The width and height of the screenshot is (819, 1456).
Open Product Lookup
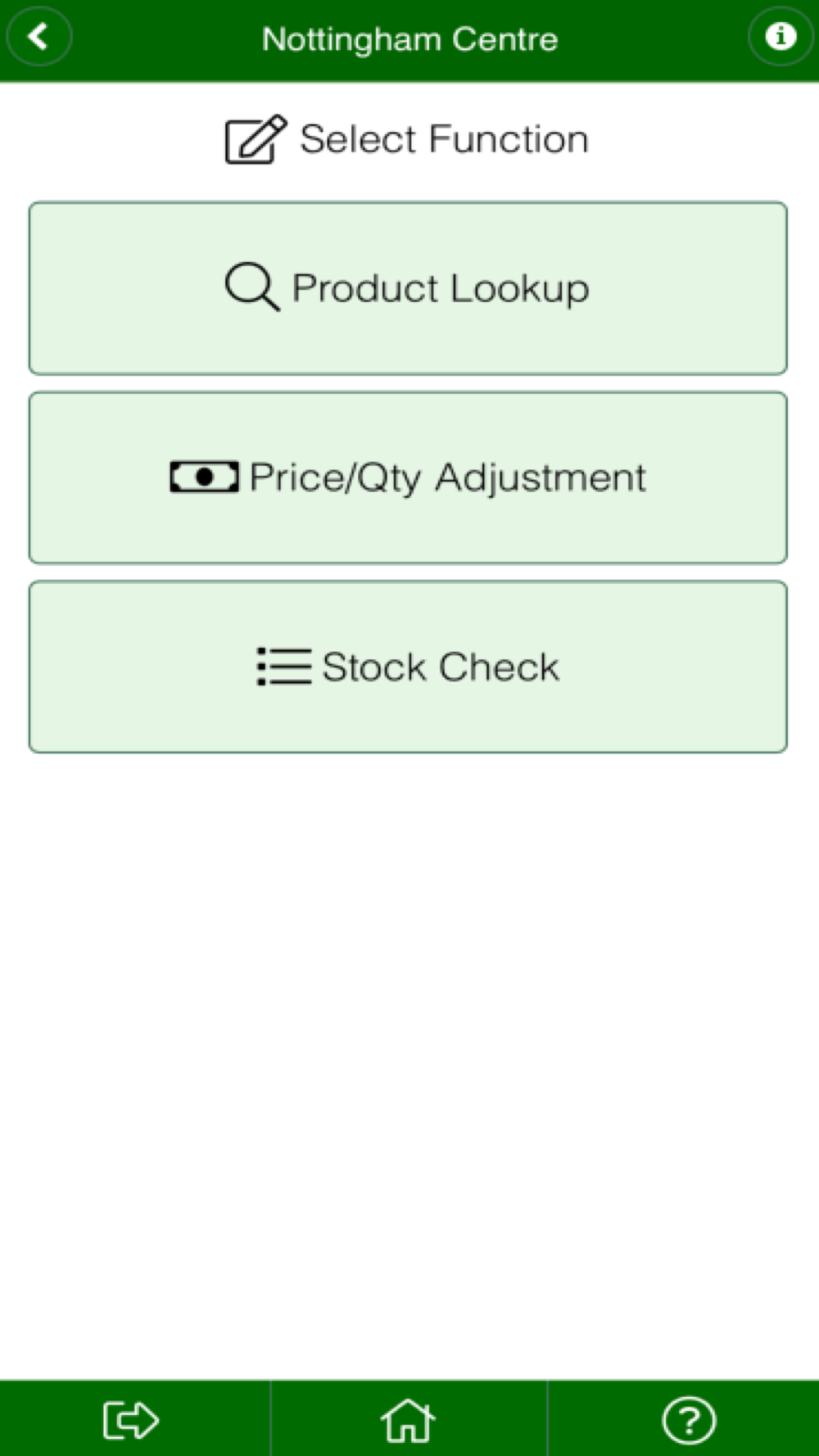pyautogui.click(x=408, y=288)
